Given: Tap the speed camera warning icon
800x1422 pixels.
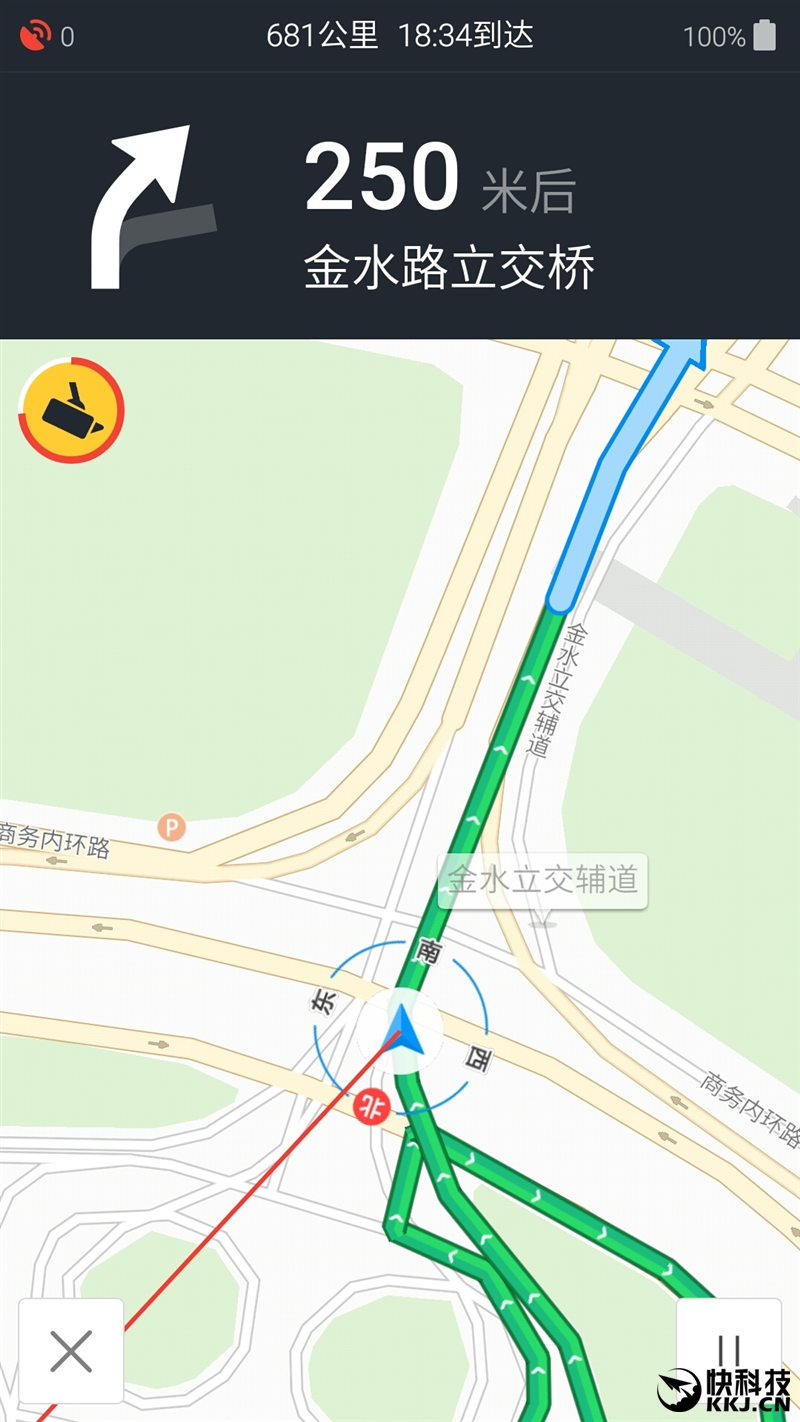Looking at the screenshot, I should [71, 410].
